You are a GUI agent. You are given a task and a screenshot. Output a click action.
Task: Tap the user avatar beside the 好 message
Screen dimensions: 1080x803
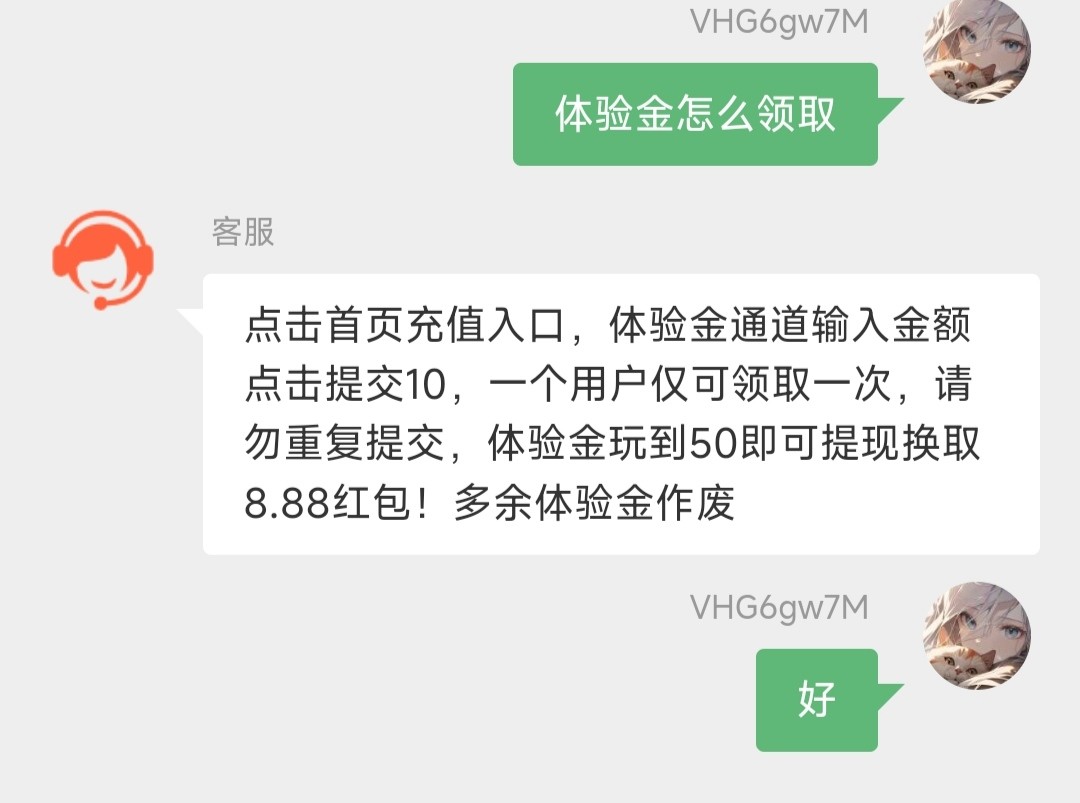[976, 636]
